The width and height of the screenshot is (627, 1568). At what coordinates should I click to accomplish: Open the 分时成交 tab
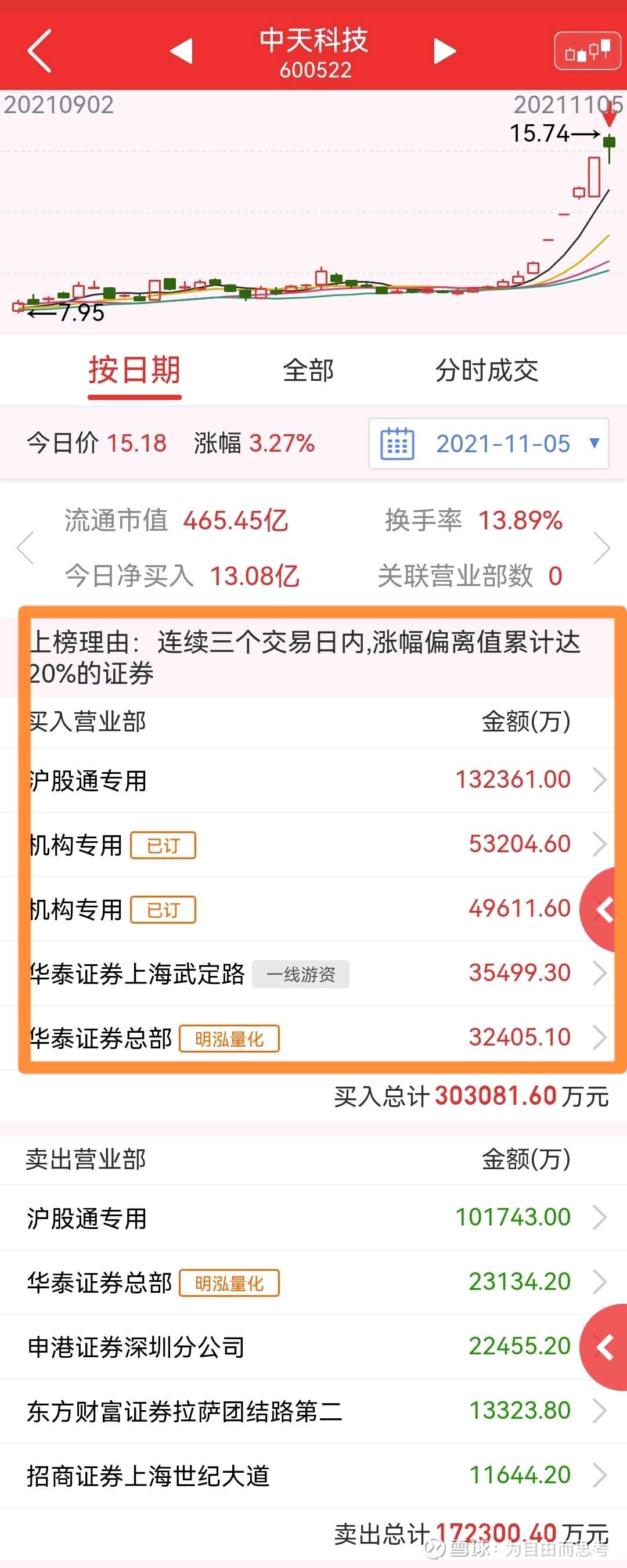[x=487, y=370]
